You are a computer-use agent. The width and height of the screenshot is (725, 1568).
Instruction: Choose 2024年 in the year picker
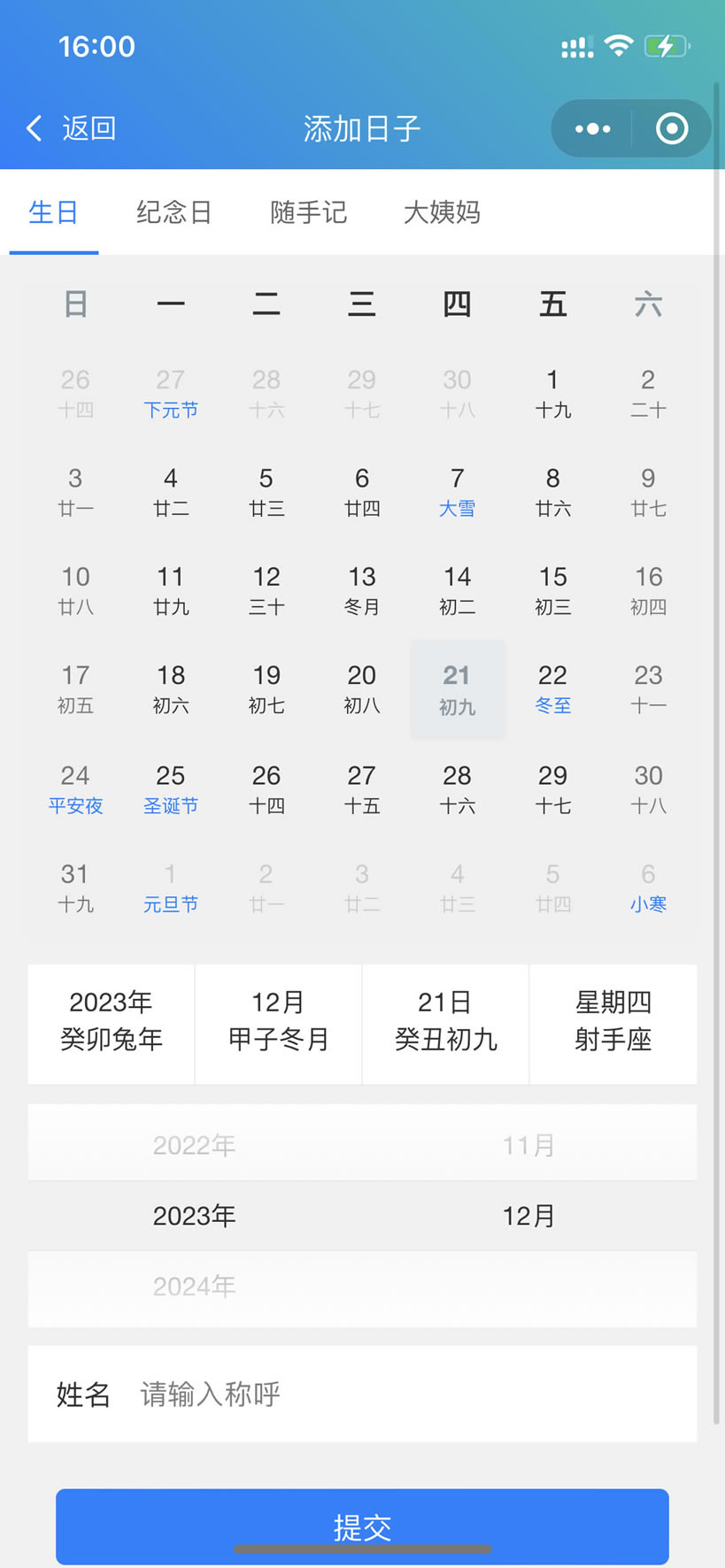point(194,1286)
